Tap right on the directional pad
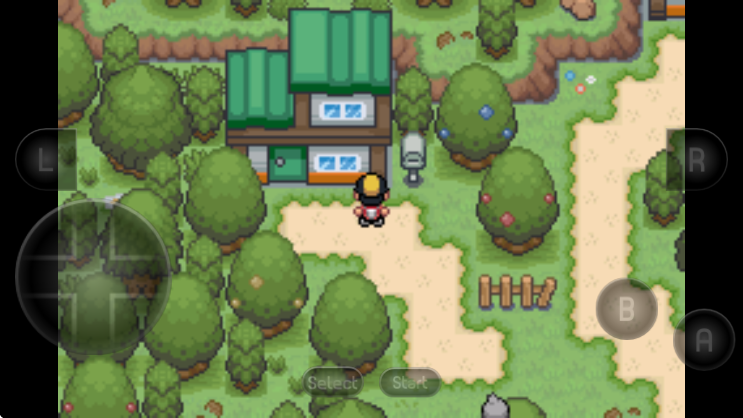743x418 pixels. click(139, 279)
